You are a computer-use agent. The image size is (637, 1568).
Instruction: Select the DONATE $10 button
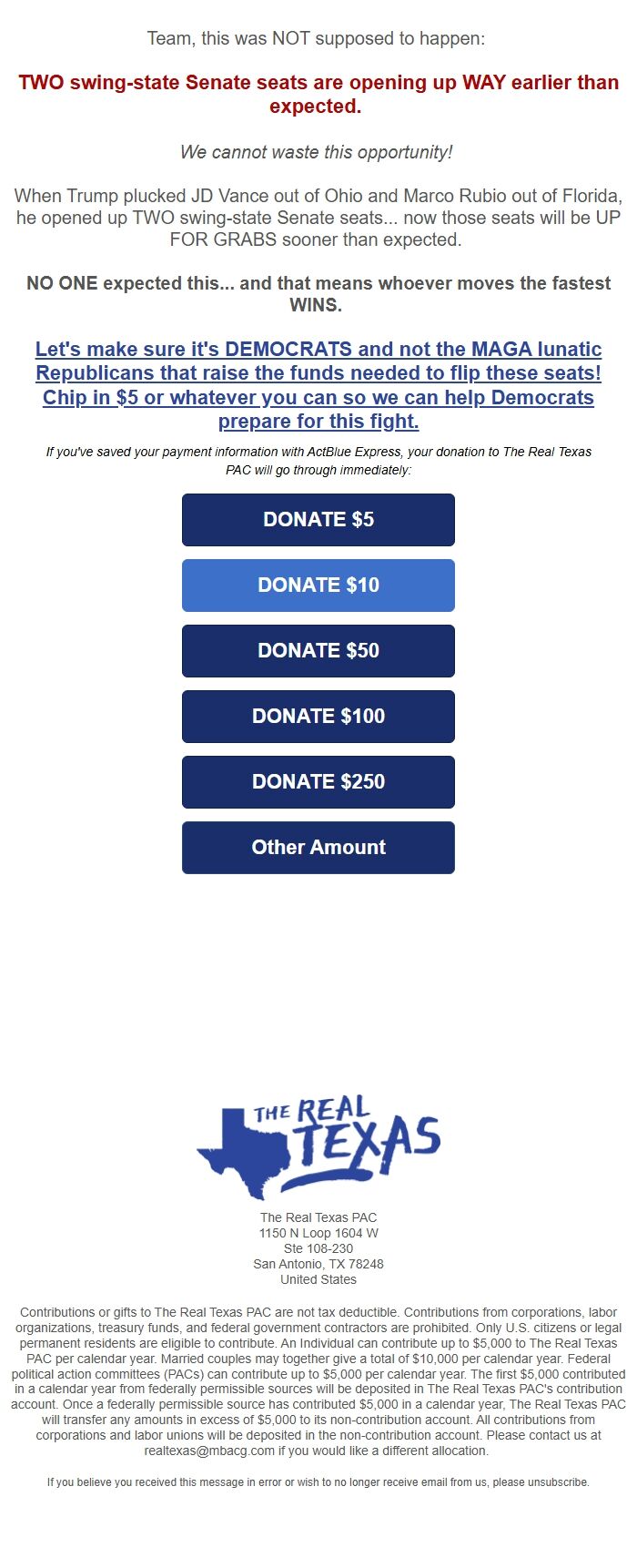coord(318,585)
